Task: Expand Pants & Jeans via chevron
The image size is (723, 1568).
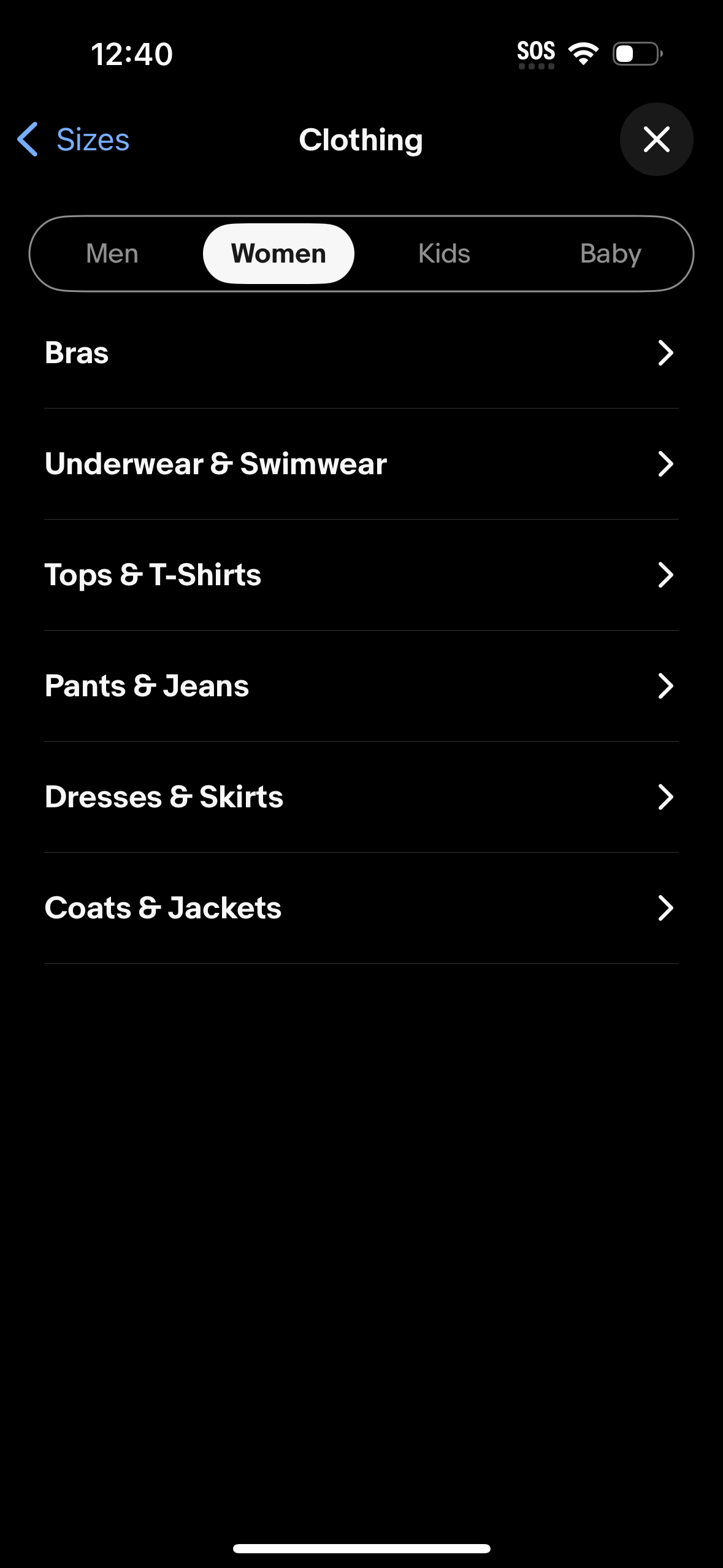Action: coord(667,686)
